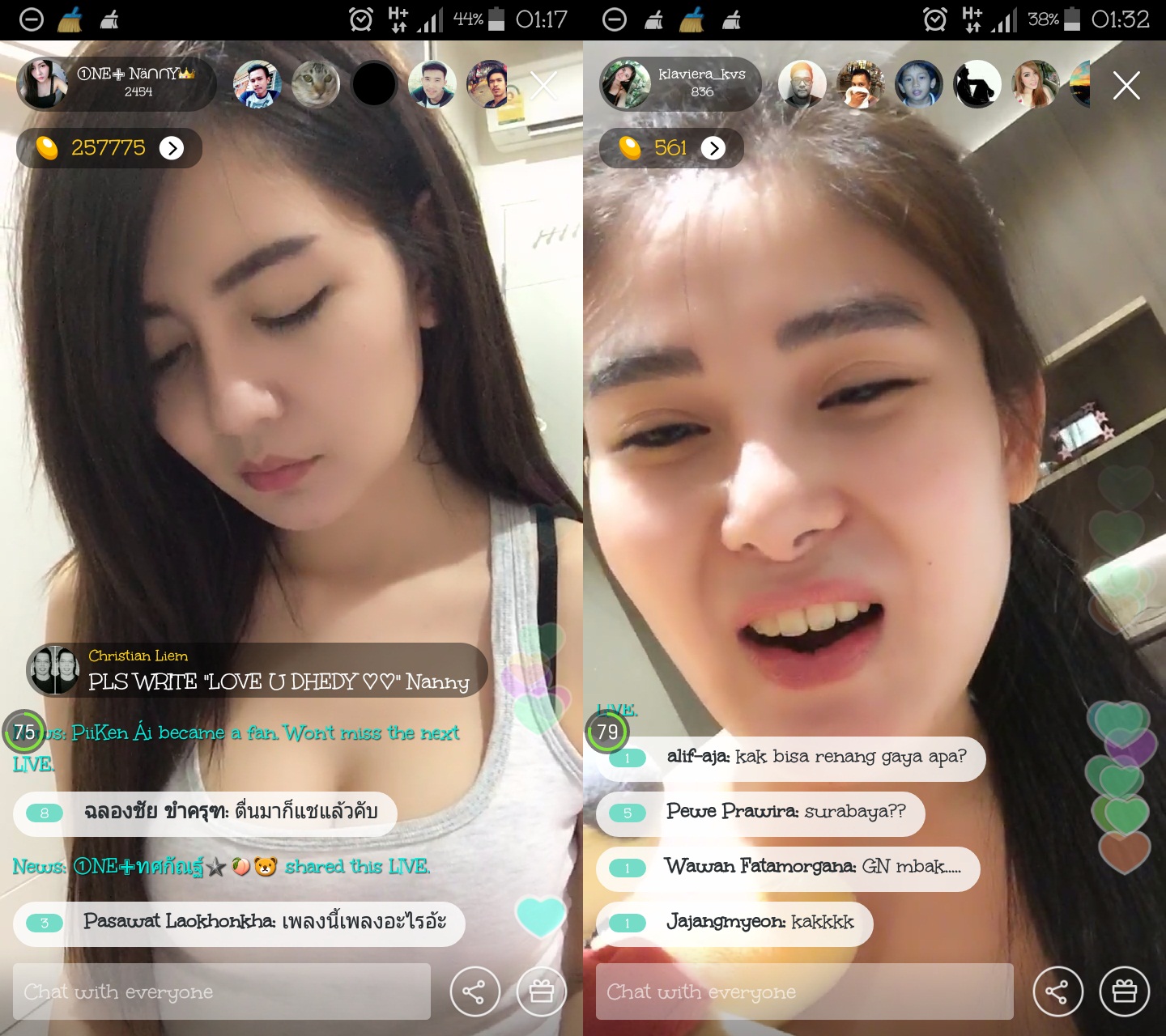View the 561 coins ranking

tap(671, 148)
